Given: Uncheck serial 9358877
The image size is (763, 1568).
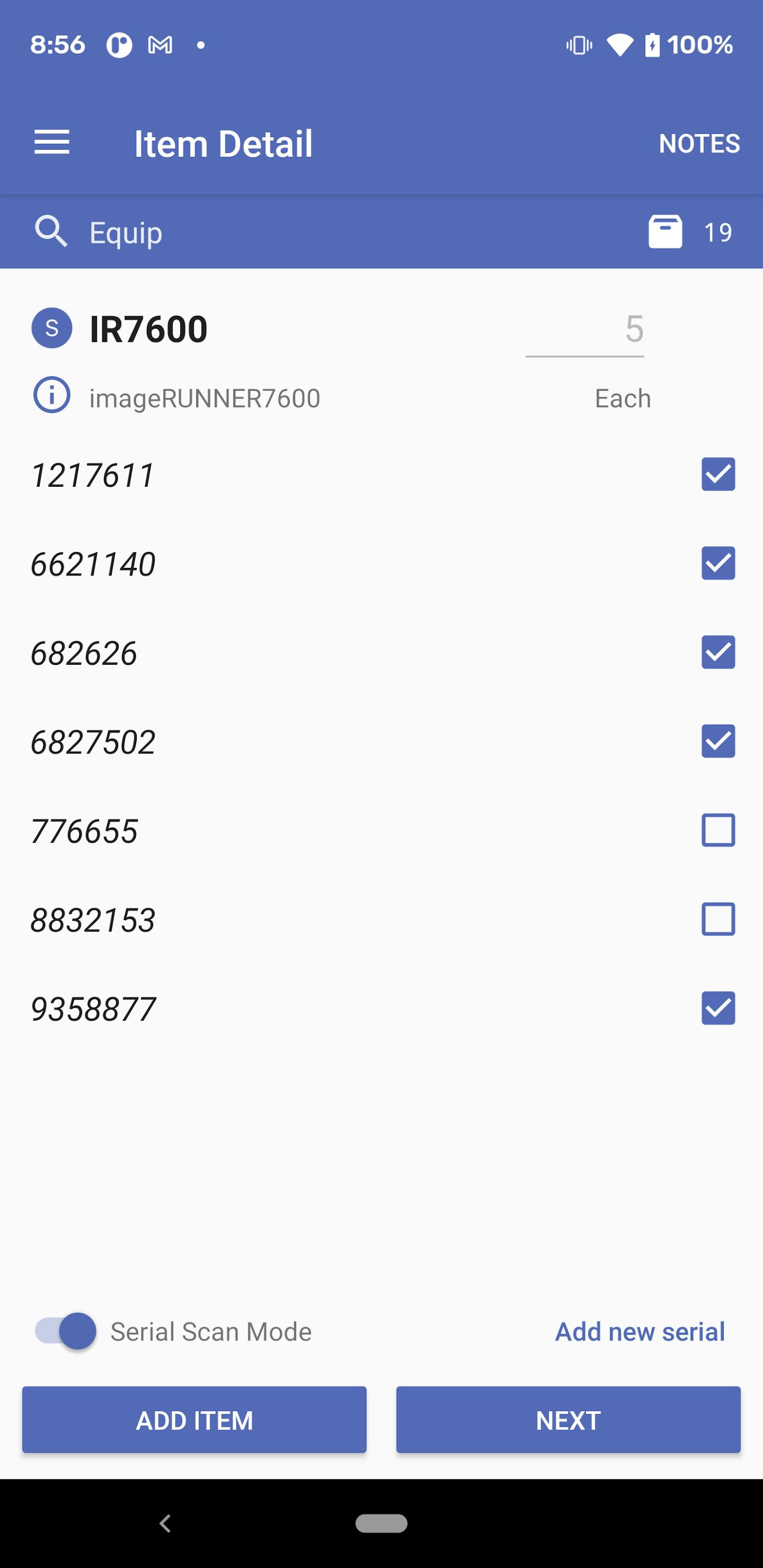Looking at the screenshot, I should [x=718, y=1008].
